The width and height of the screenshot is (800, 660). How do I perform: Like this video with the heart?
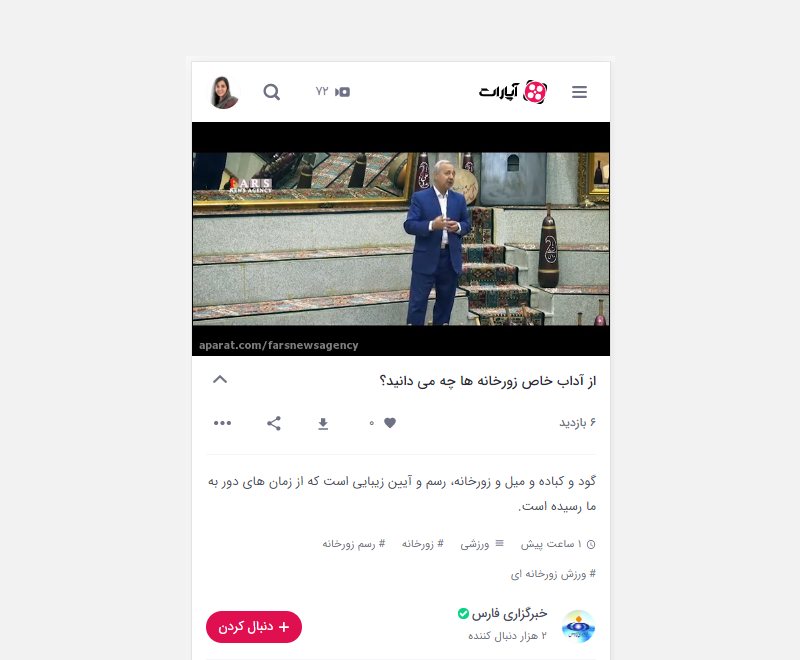pos(390,423)
